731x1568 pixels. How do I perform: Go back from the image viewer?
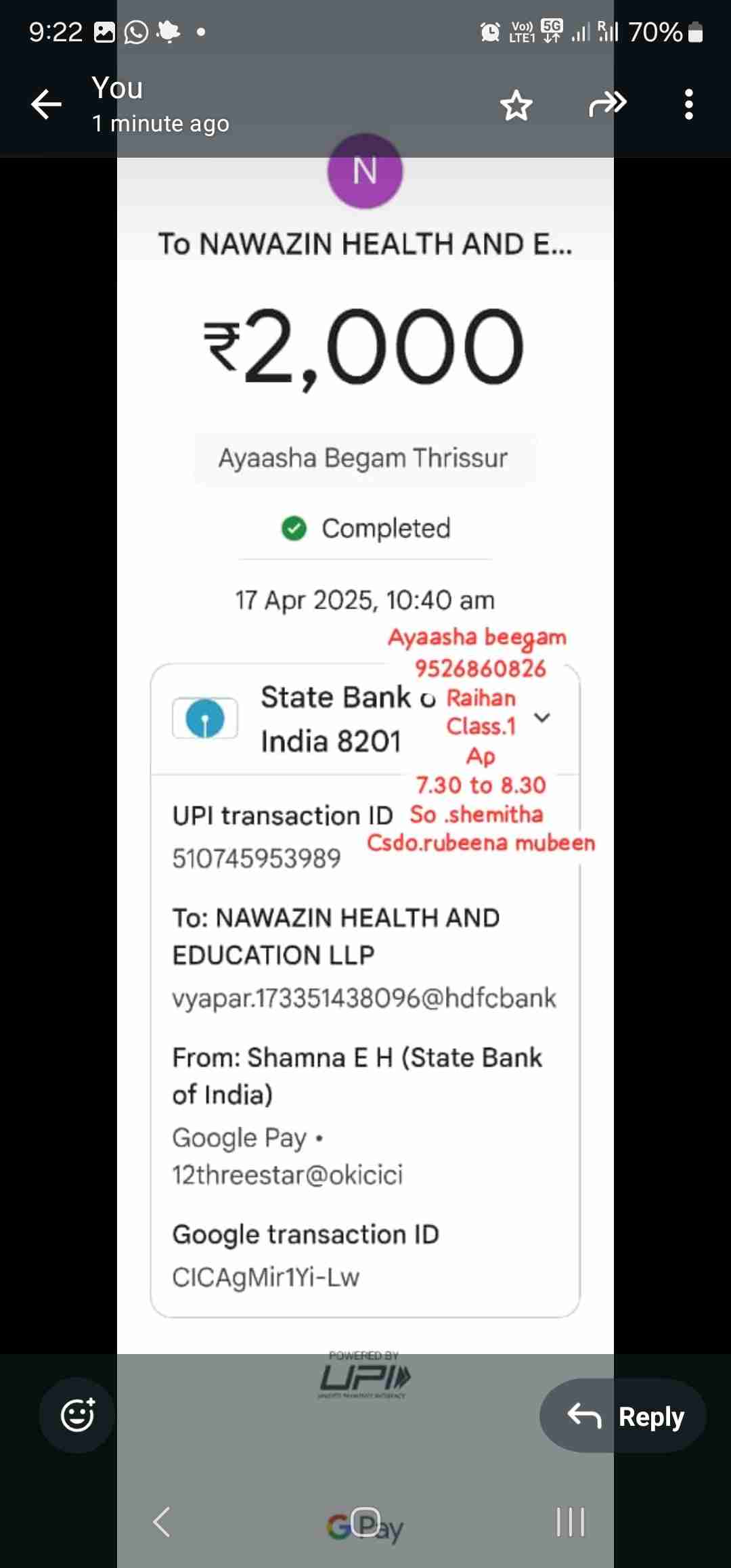click(x=46, y=105)
